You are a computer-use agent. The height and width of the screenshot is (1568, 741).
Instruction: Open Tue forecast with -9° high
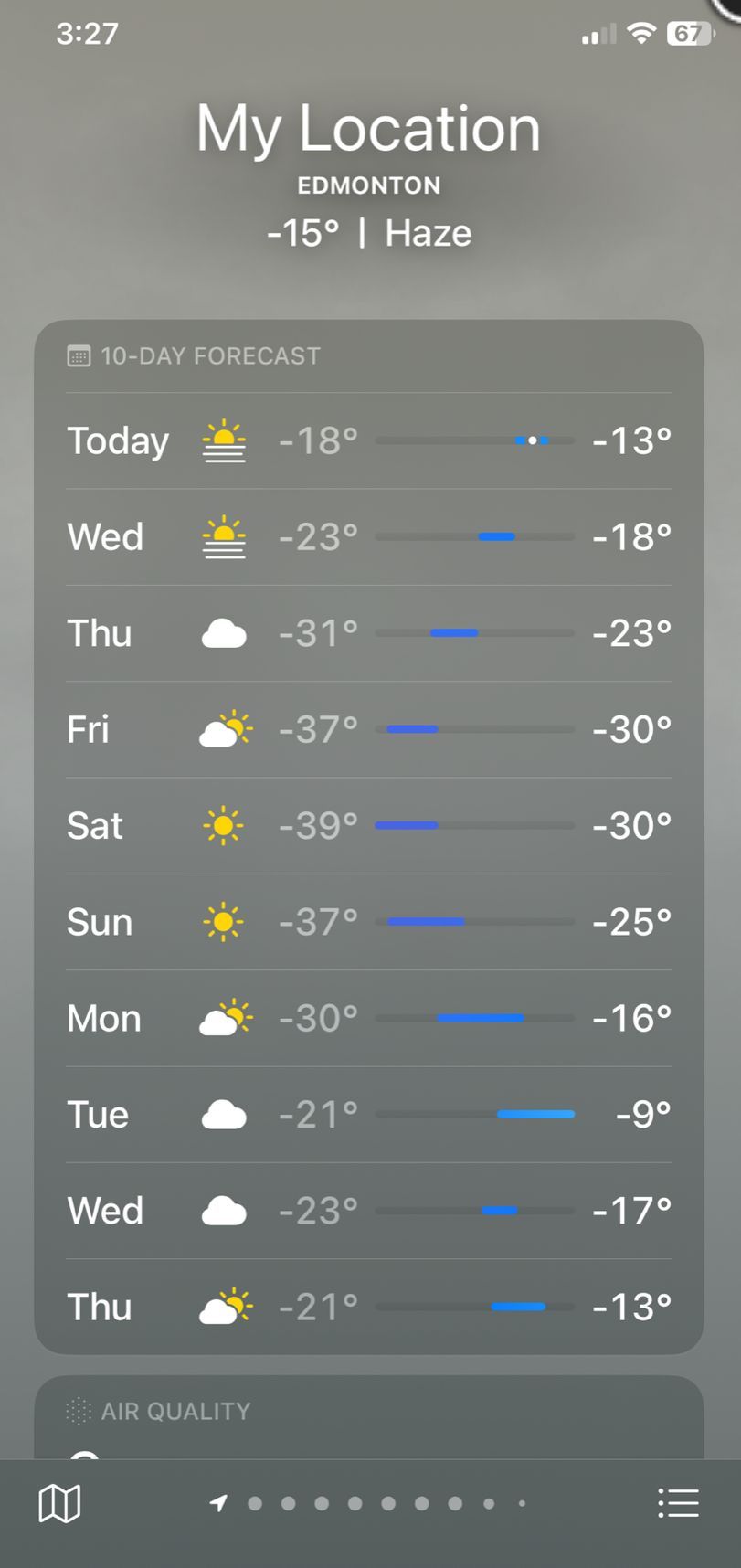pyautogui.click(x=369, y=1115)
